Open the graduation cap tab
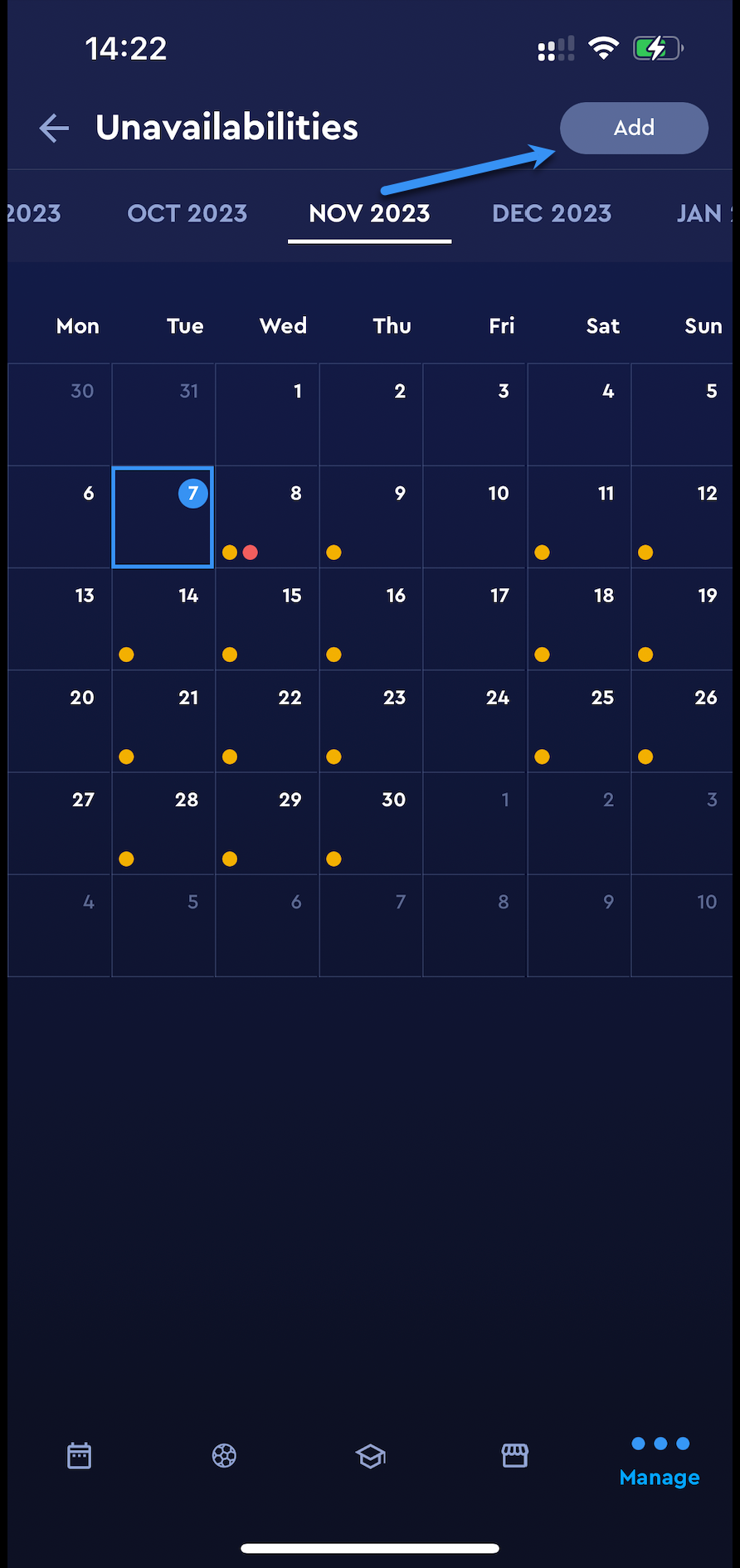This screenshot has width=740, height=1568. click(371, 1456)
